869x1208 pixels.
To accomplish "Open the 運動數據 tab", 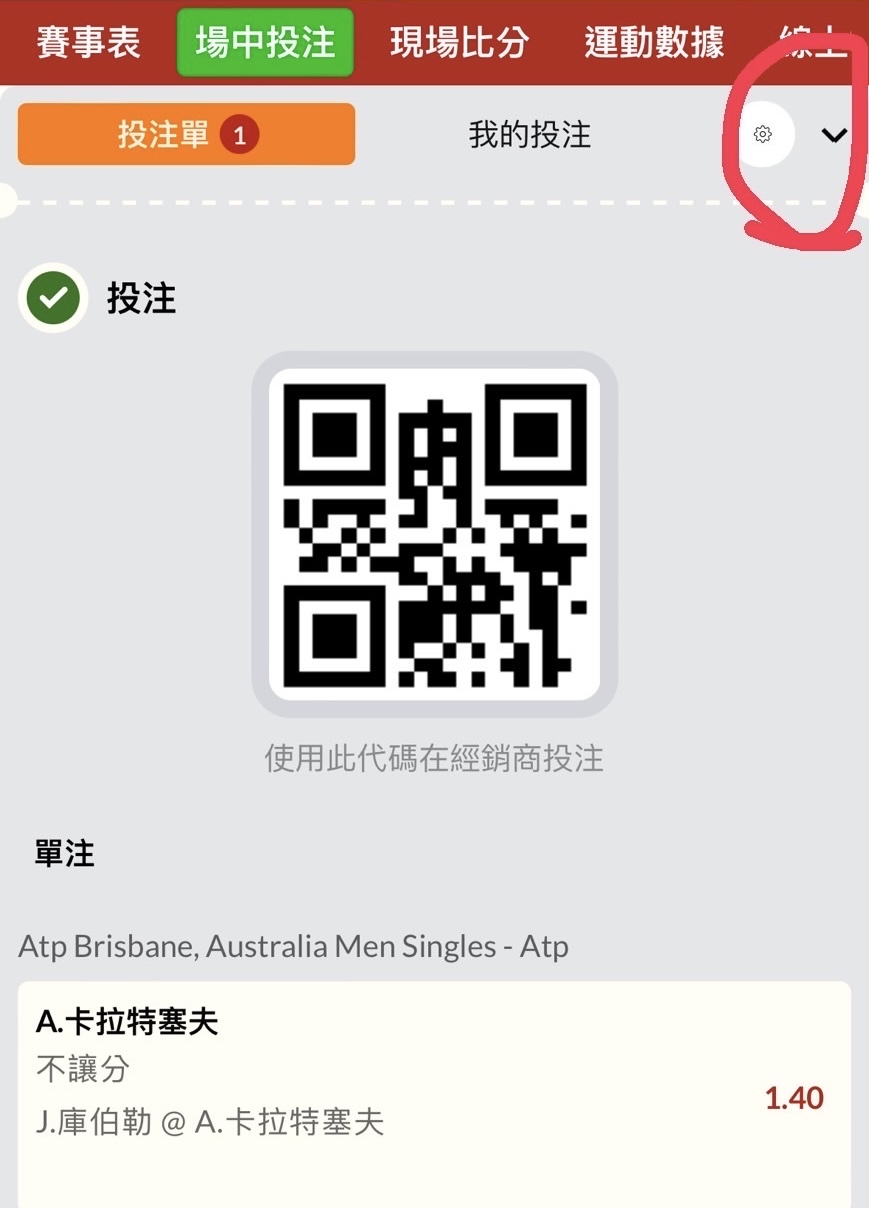I will pyautogui.click(x=654, y=43).
